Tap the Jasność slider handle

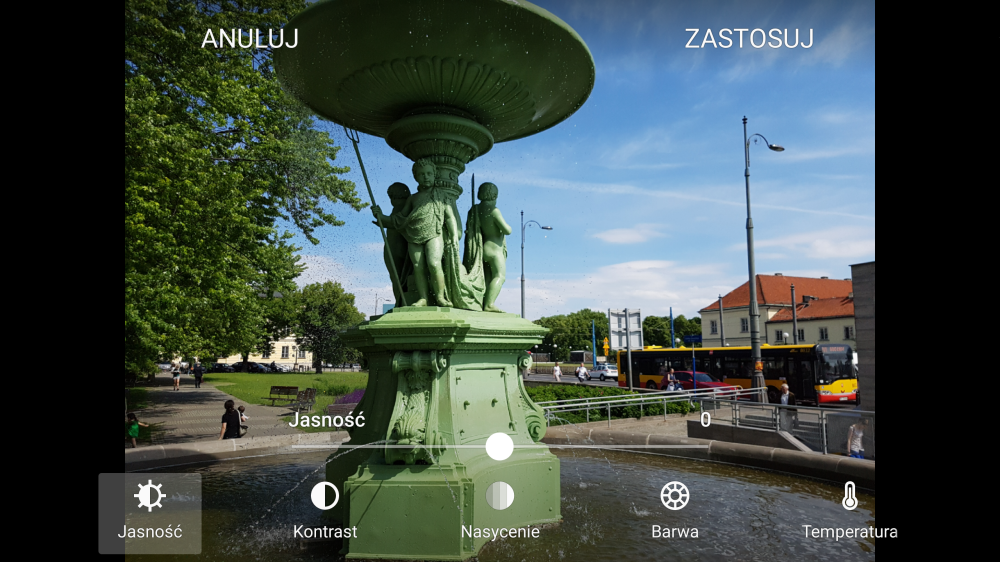(499, 446)
